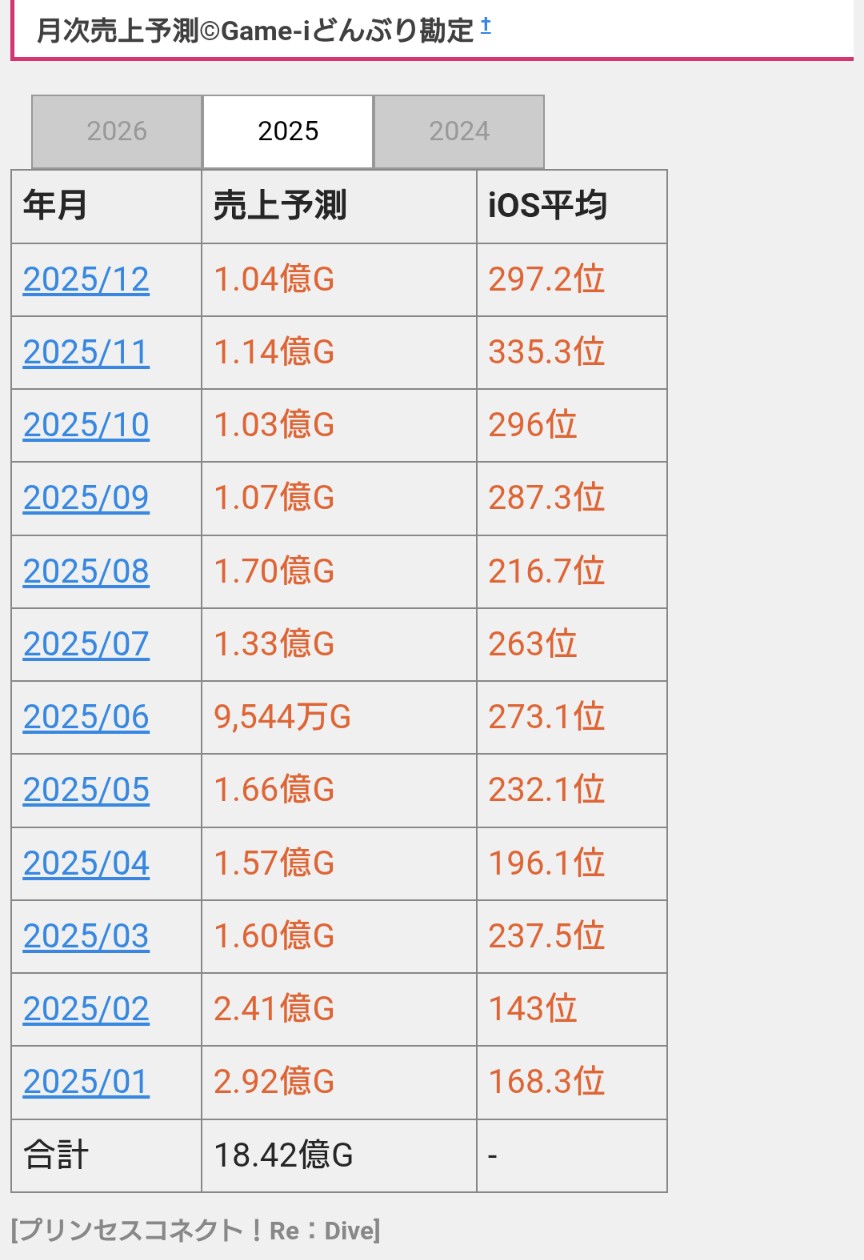
Task: View details for 2025/01
Action: [x=86, y=1082]
